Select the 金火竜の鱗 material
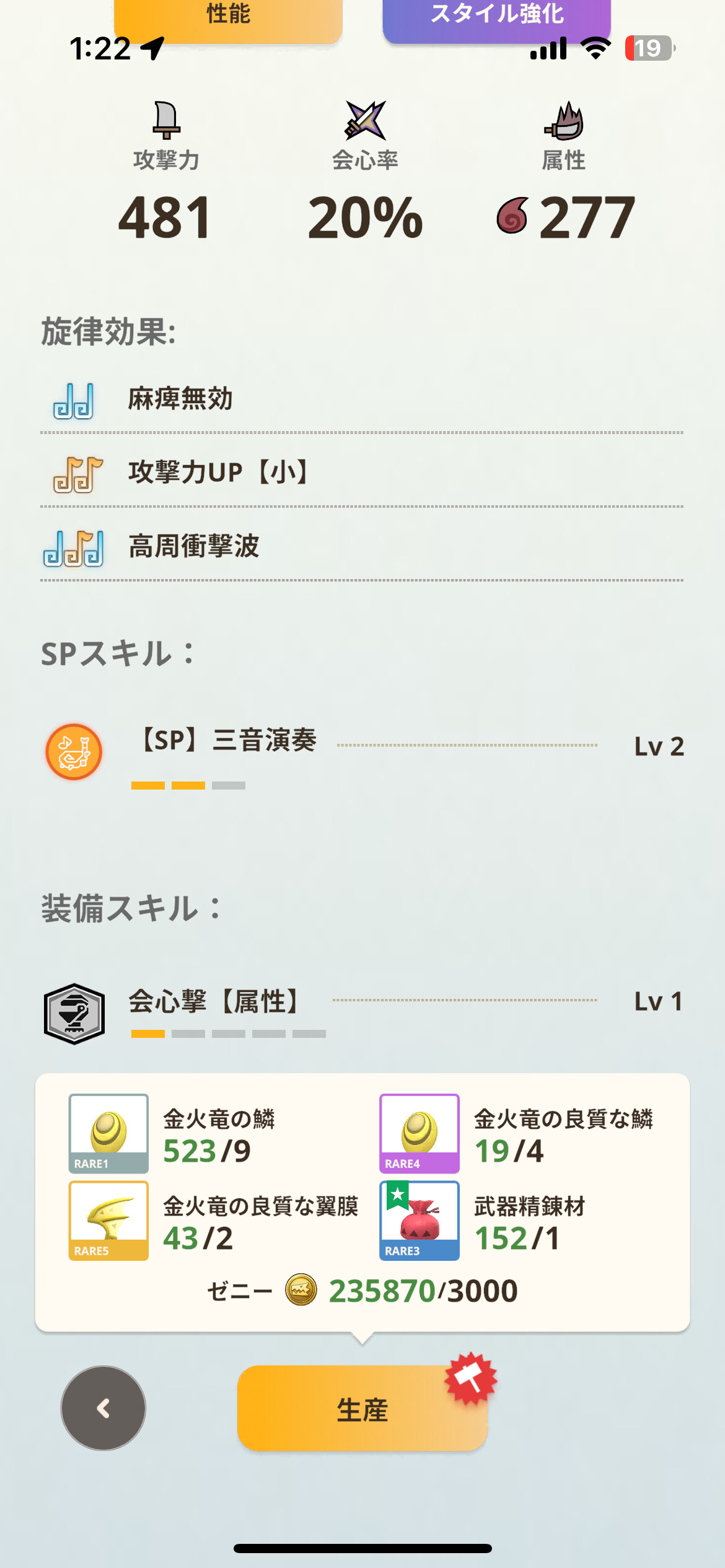Screen dimensions: 725x1568 pos(109,1133)
